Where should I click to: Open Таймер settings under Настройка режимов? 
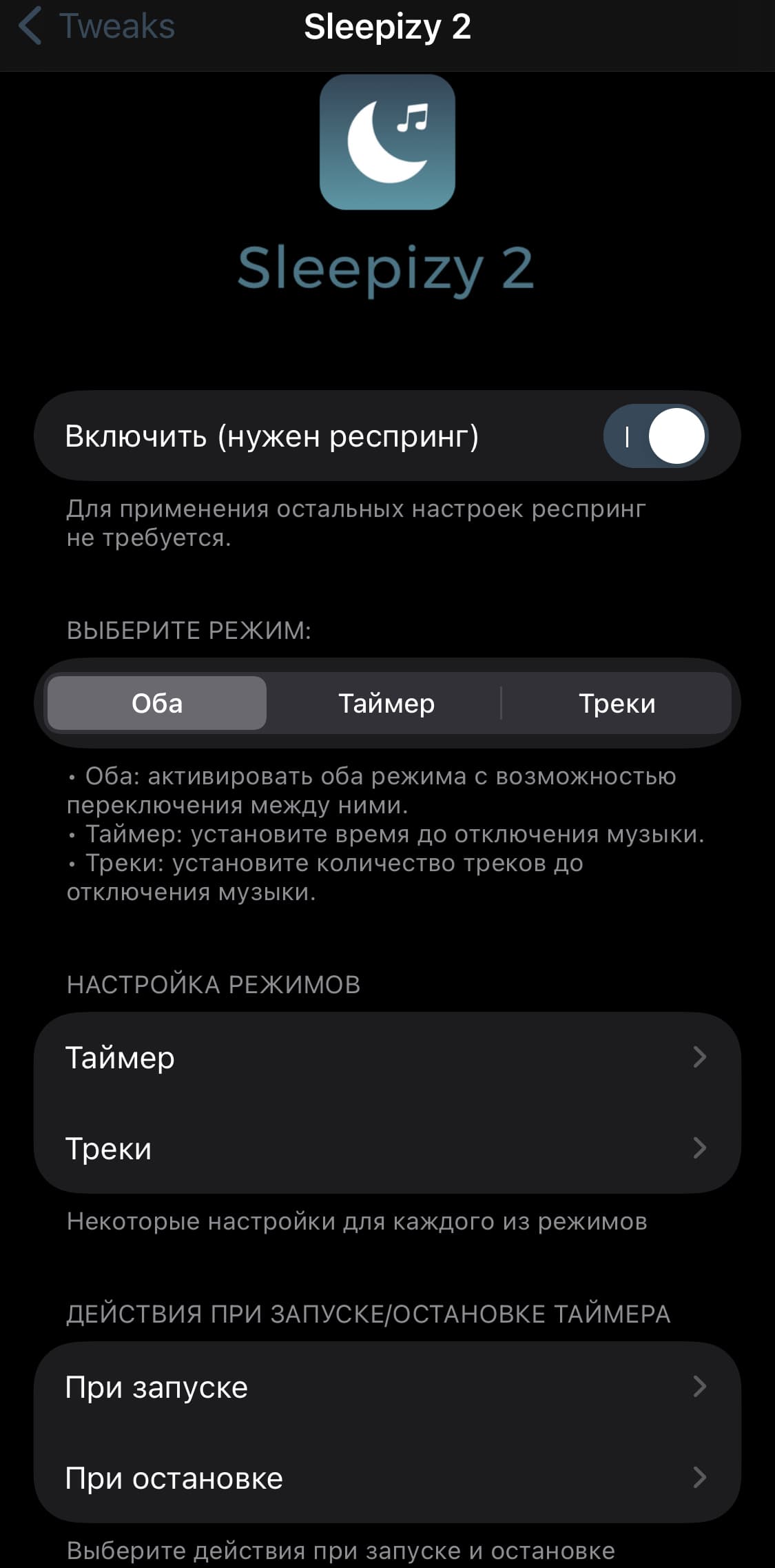click(387, 1057)
